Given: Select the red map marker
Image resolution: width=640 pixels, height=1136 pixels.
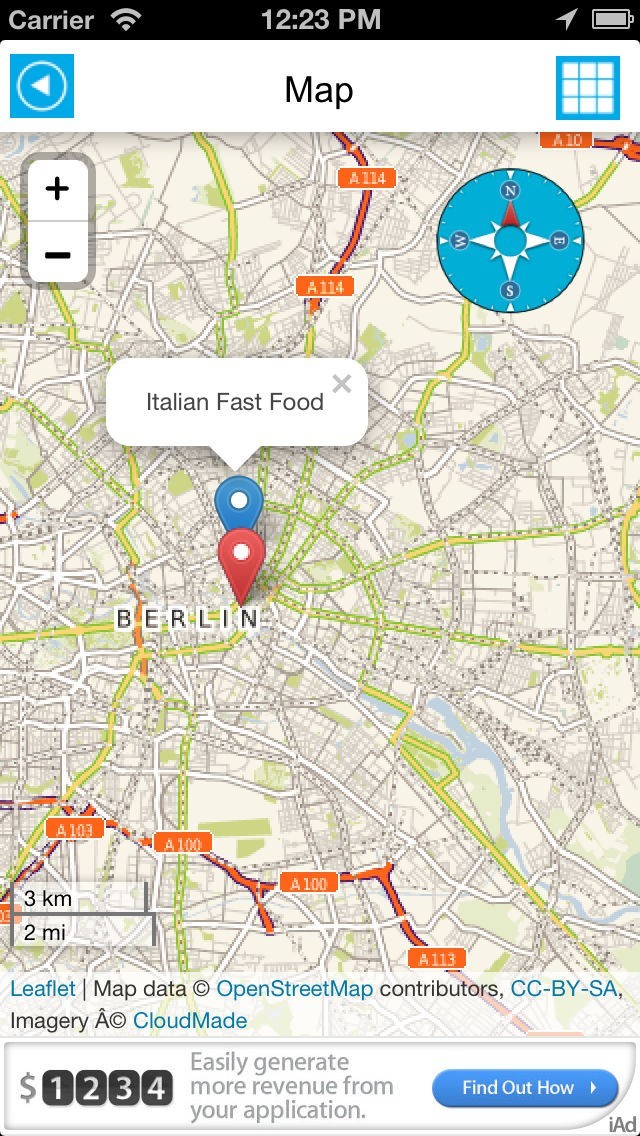Looking at the screenshot, I should [x=240, y=558].
